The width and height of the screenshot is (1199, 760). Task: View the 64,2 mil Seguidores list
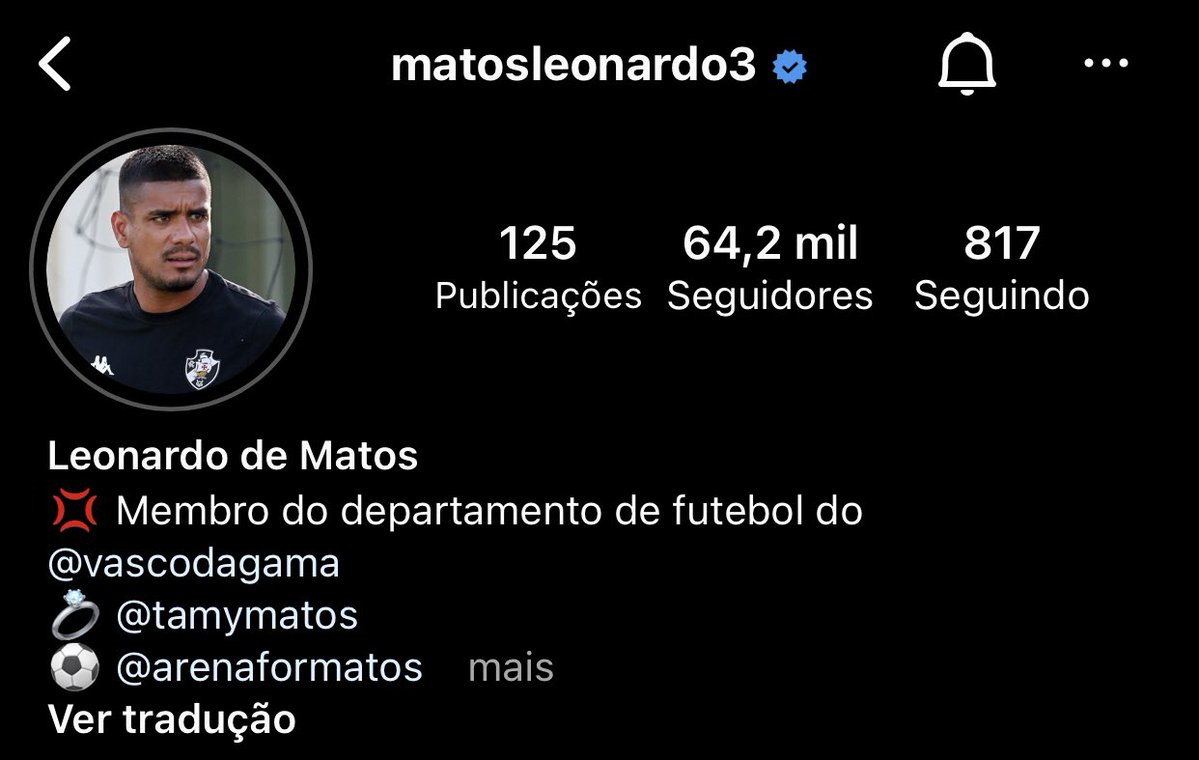pyautogui.click(x=770, y=268)
